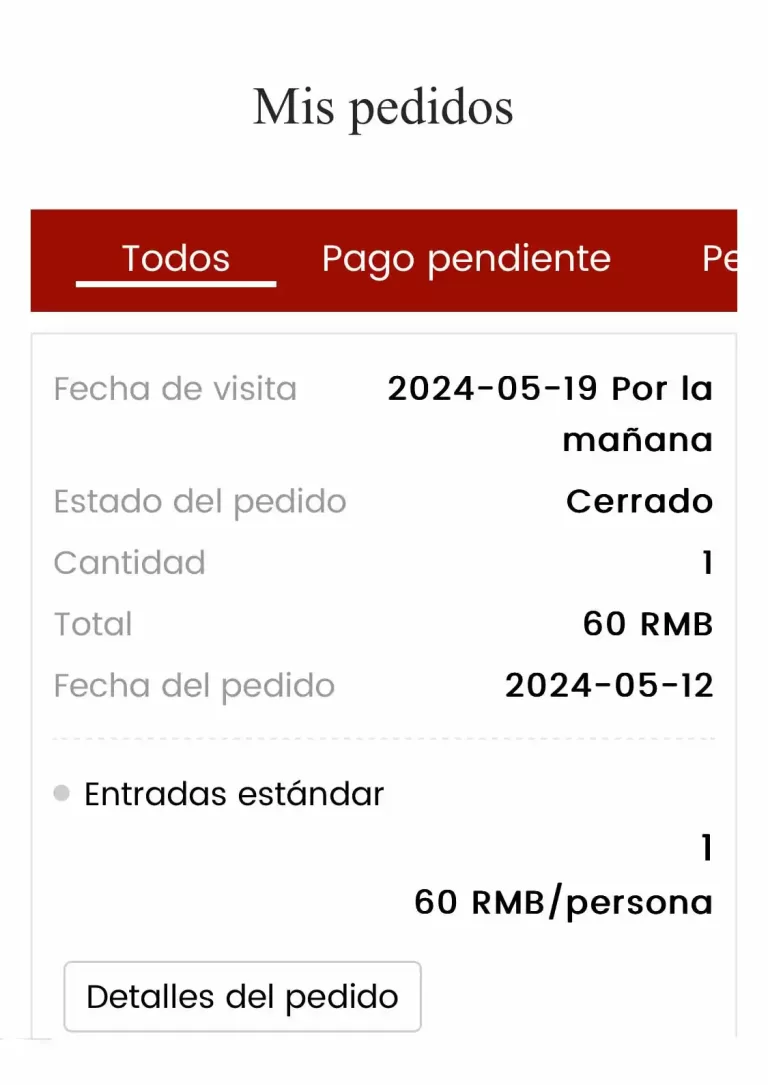Viewport: 768px width, 1085px height.
Task: Switch to the Todos tab
Action: pos(175,259)
